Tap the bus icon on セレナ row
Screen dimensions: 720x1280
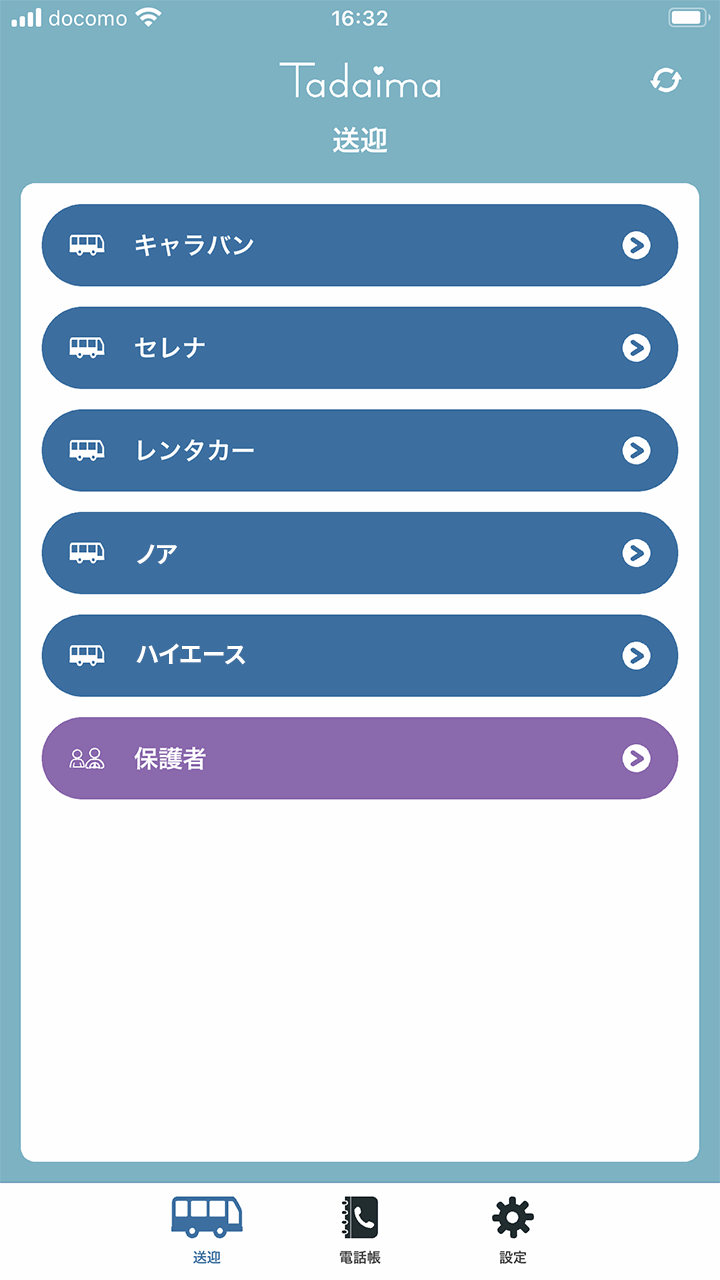[88, 347]
